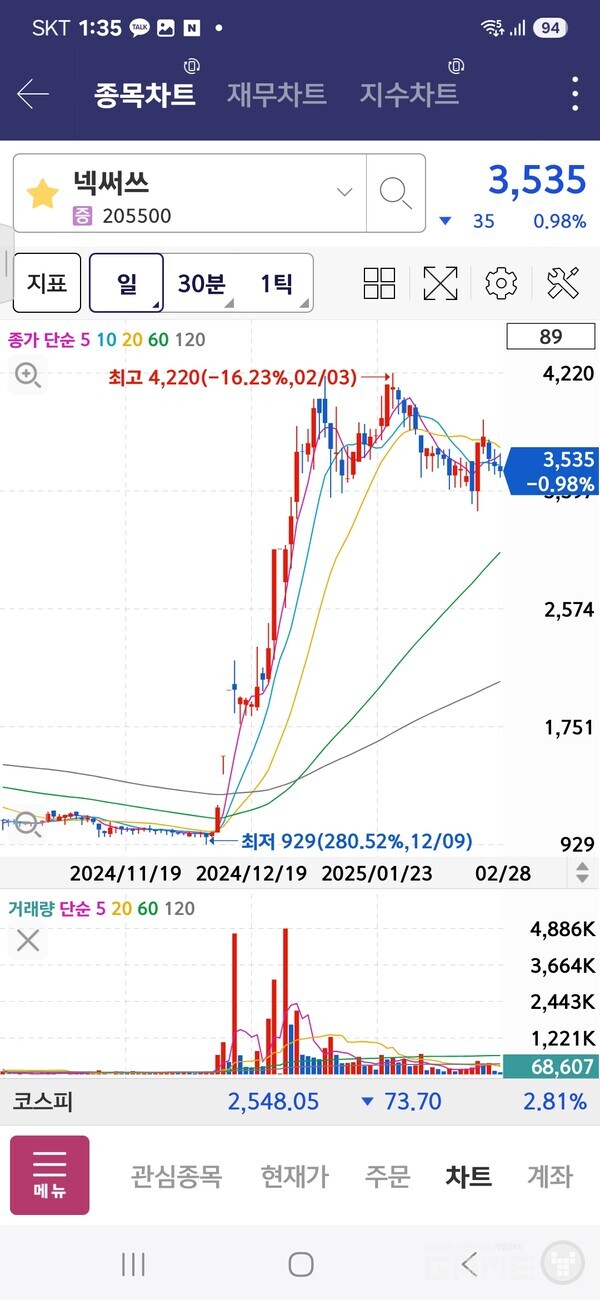Toggle the favorite star for 넥써스
The width and height of the screenshot is (600, 1300).
(42, 193)
